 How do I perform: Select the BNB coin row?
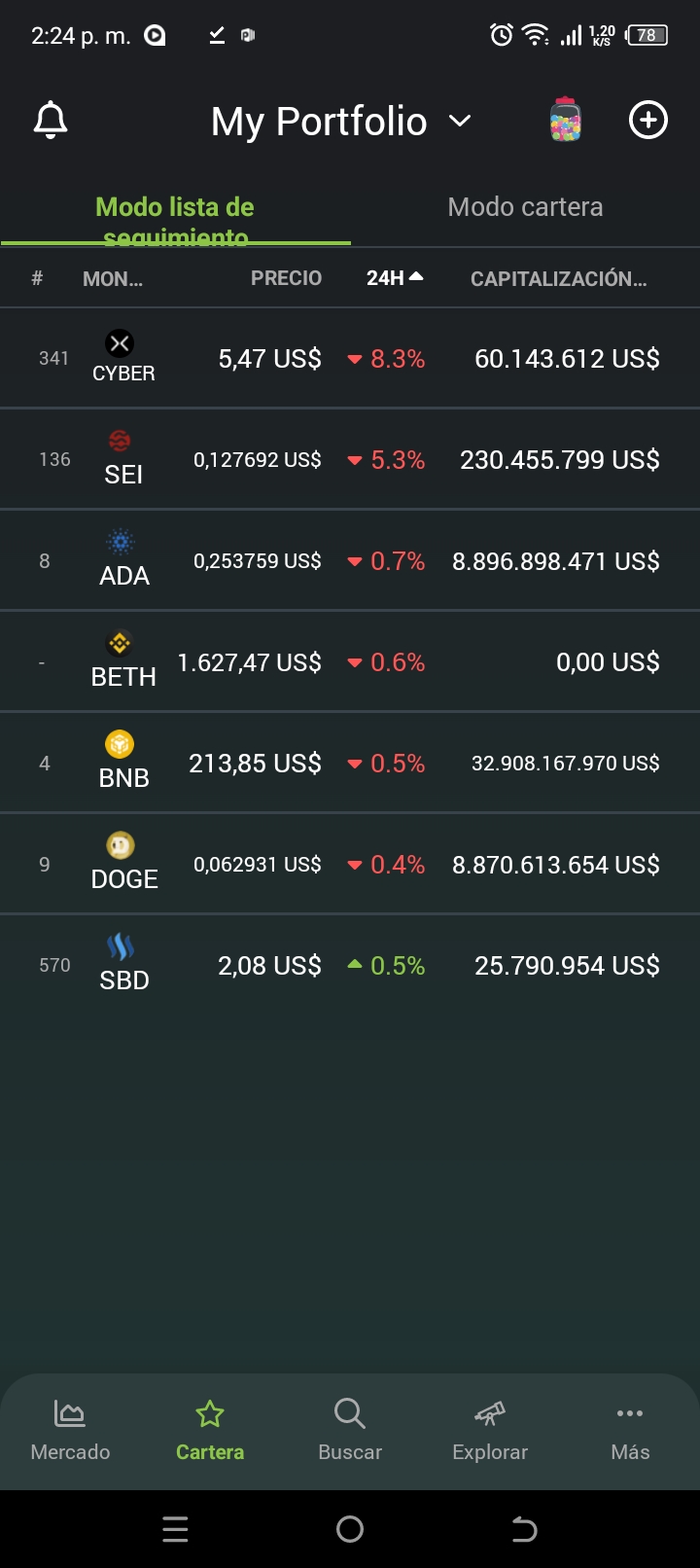tap(350, 764)
